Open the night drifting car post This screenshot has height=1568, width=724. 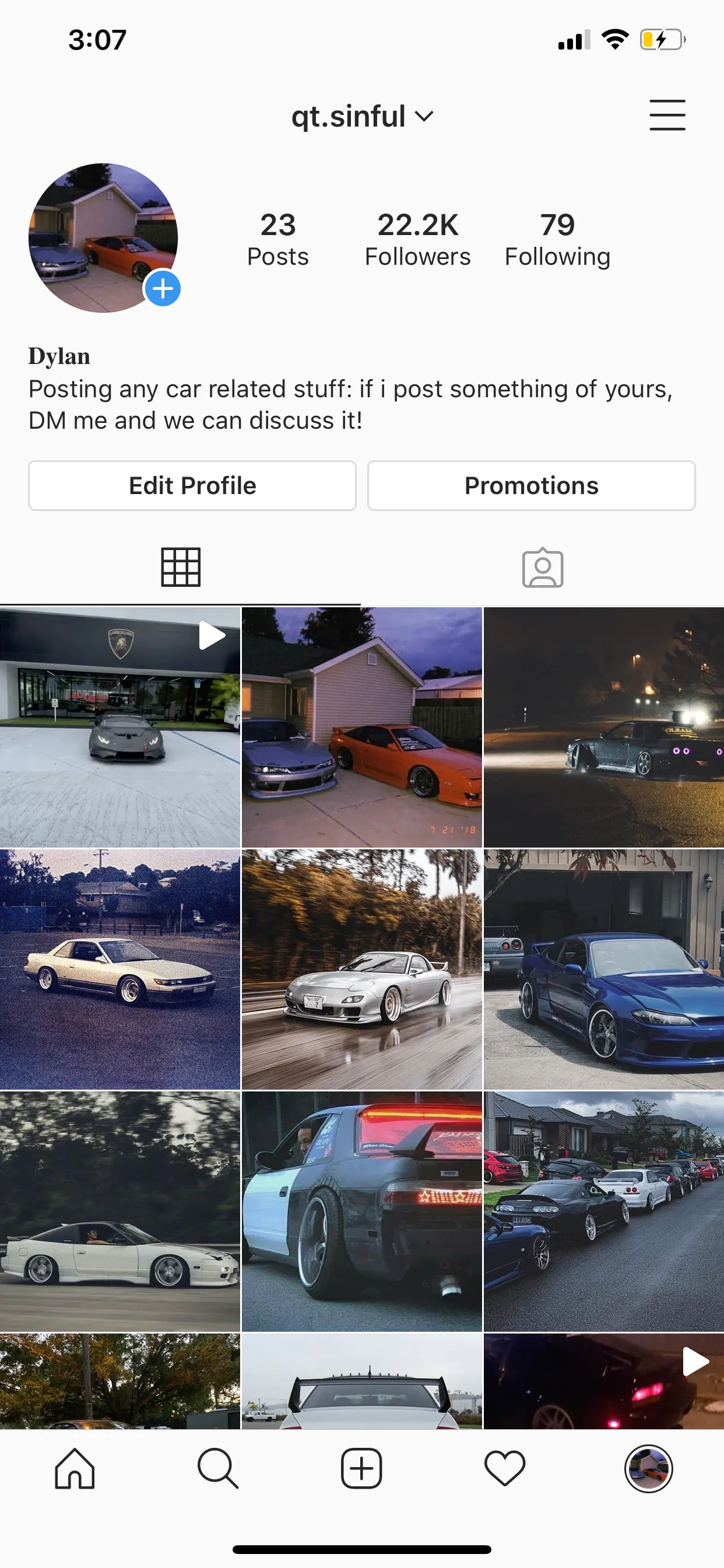point(603,727)
